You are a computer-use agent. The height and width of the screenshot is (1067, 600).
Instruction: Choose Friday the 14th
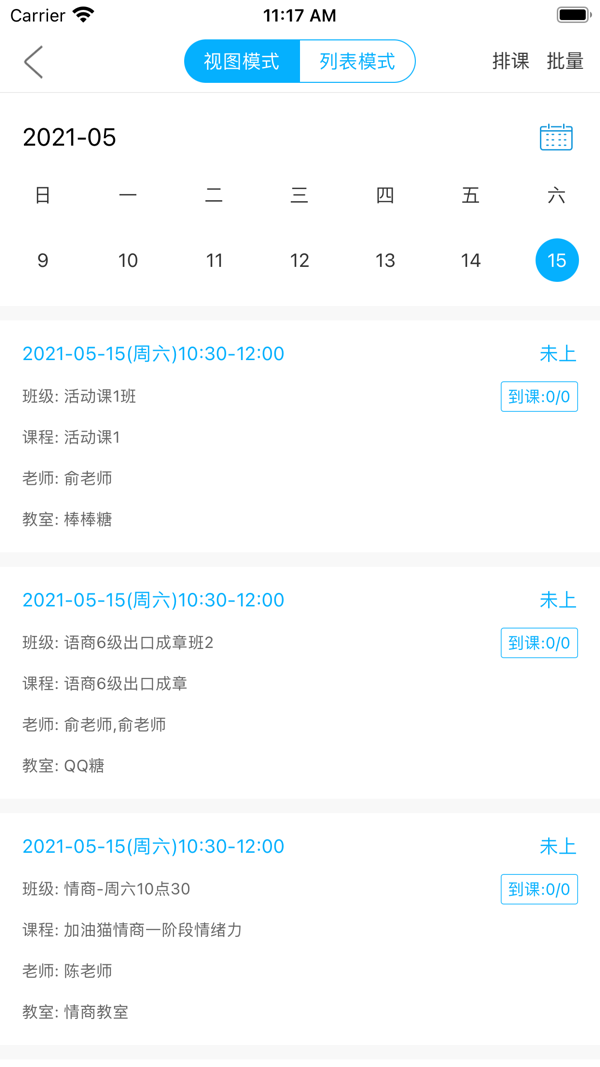pyautogui.click(x=471, y=261)
